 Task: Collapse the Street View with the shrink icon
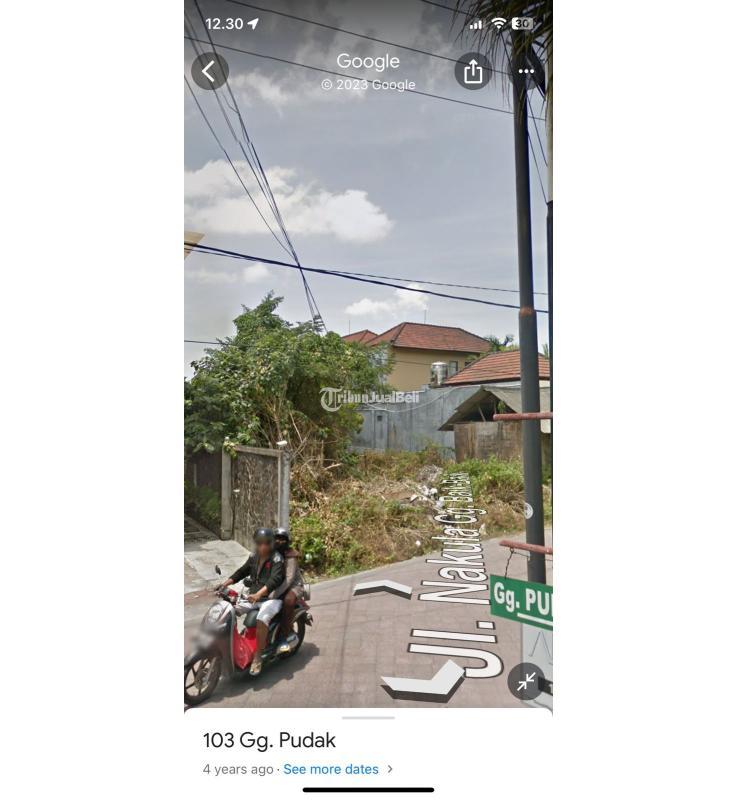click(526, 681)
